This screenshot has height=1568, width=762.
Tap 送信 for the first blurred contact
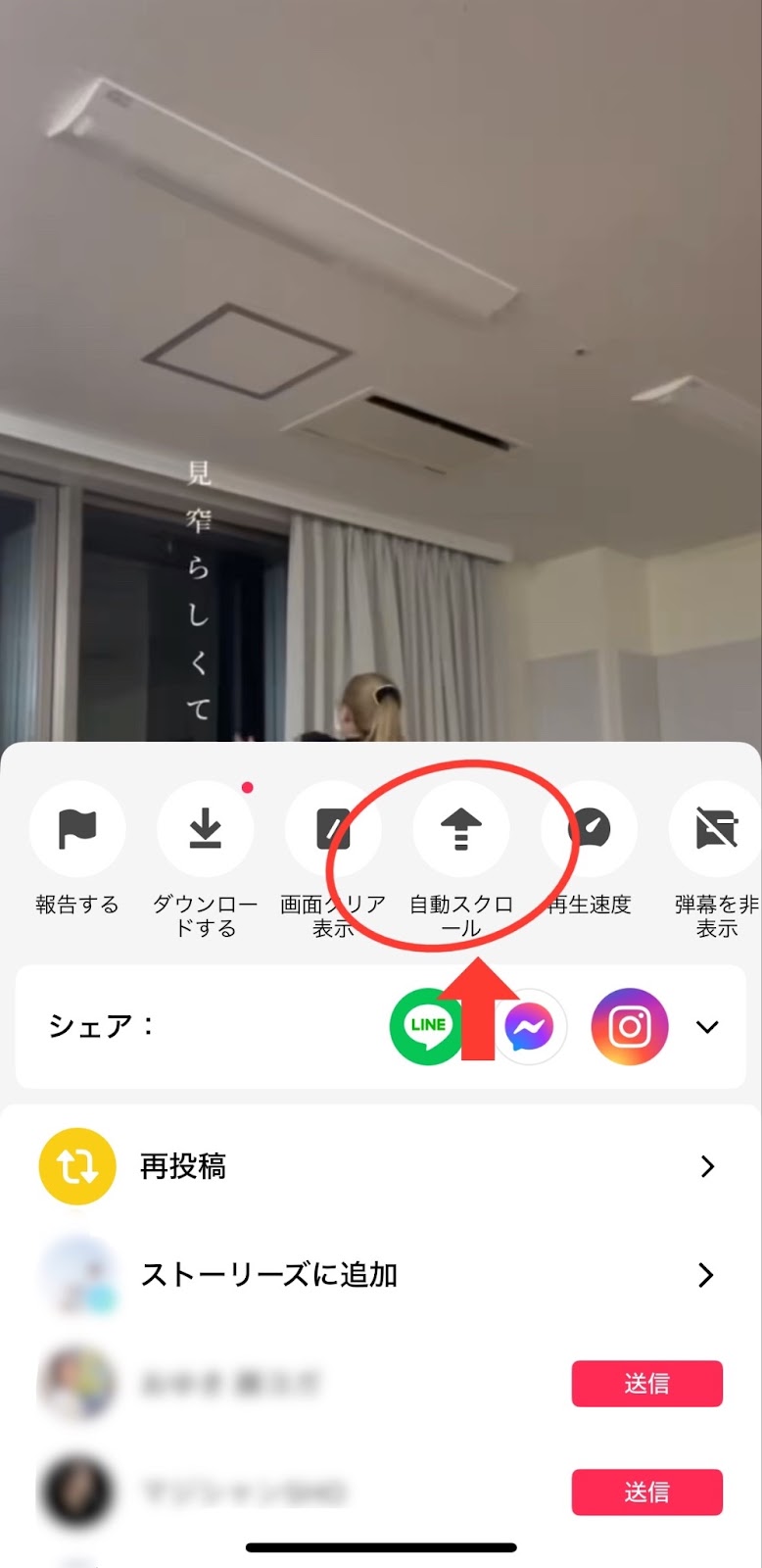[x=646, y=1383]
